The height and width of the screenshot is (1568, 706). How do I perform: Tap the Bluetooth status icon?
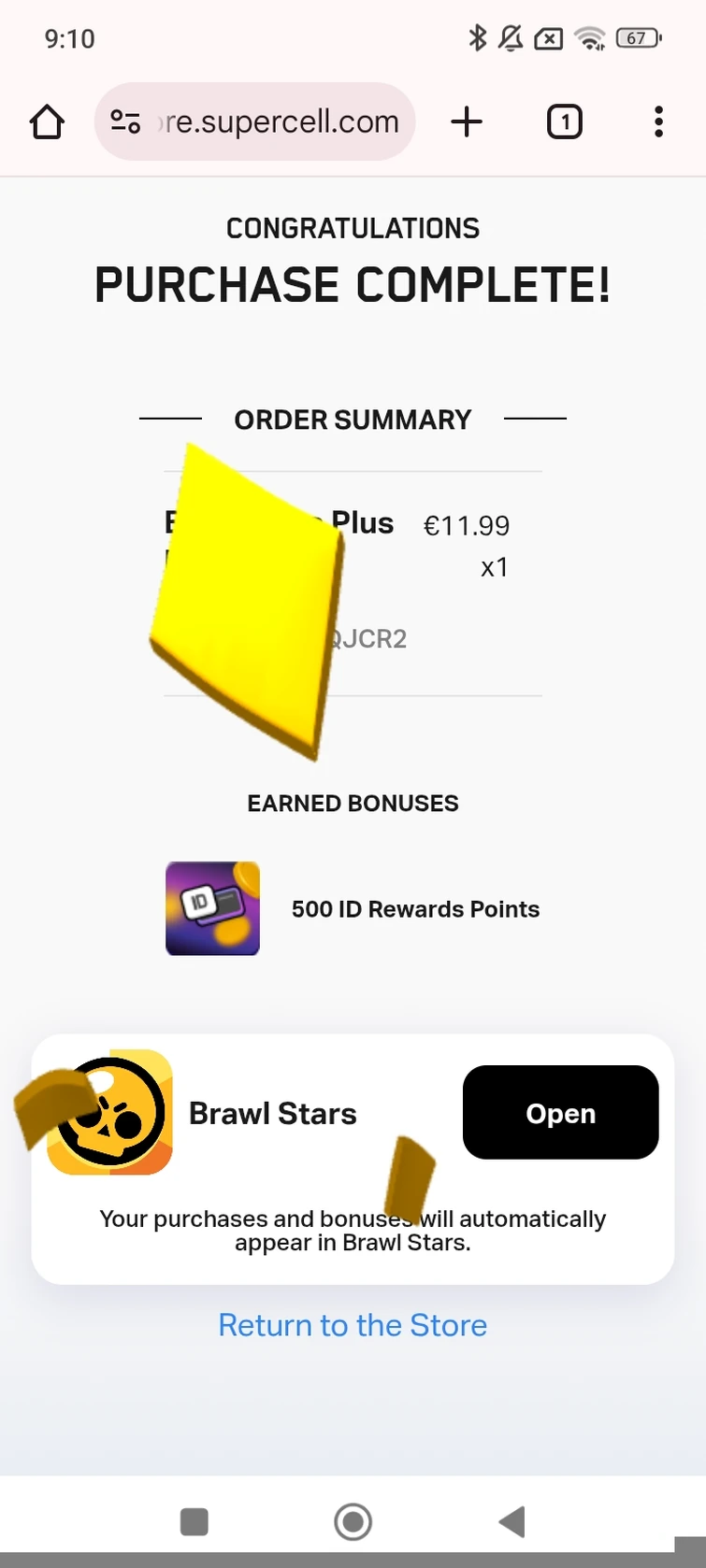[477, 38]
